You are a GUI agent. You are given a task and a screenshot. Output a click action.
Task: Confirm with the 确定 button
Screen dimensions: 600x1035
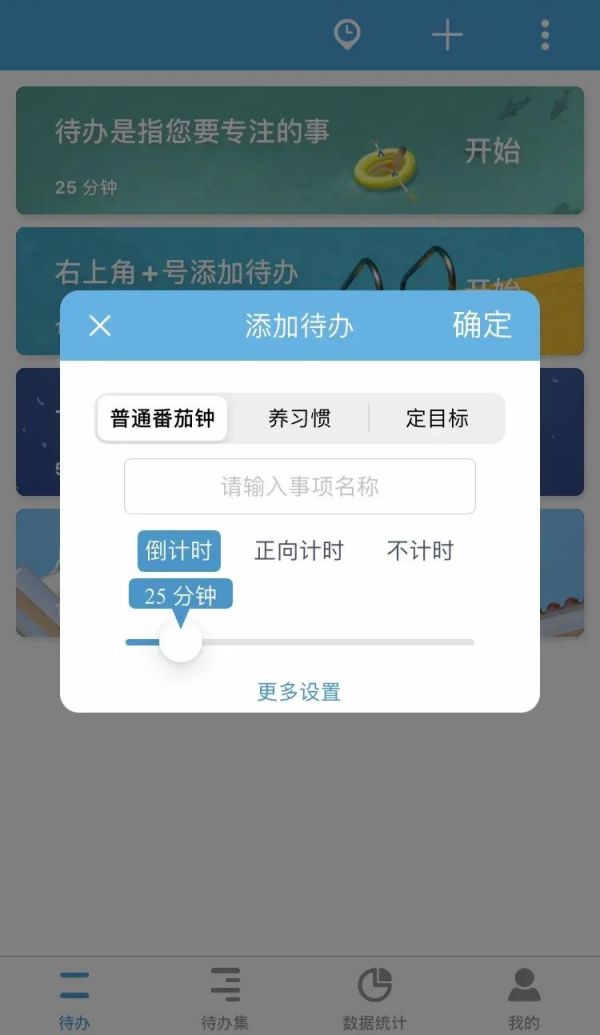tap(481, 325)
